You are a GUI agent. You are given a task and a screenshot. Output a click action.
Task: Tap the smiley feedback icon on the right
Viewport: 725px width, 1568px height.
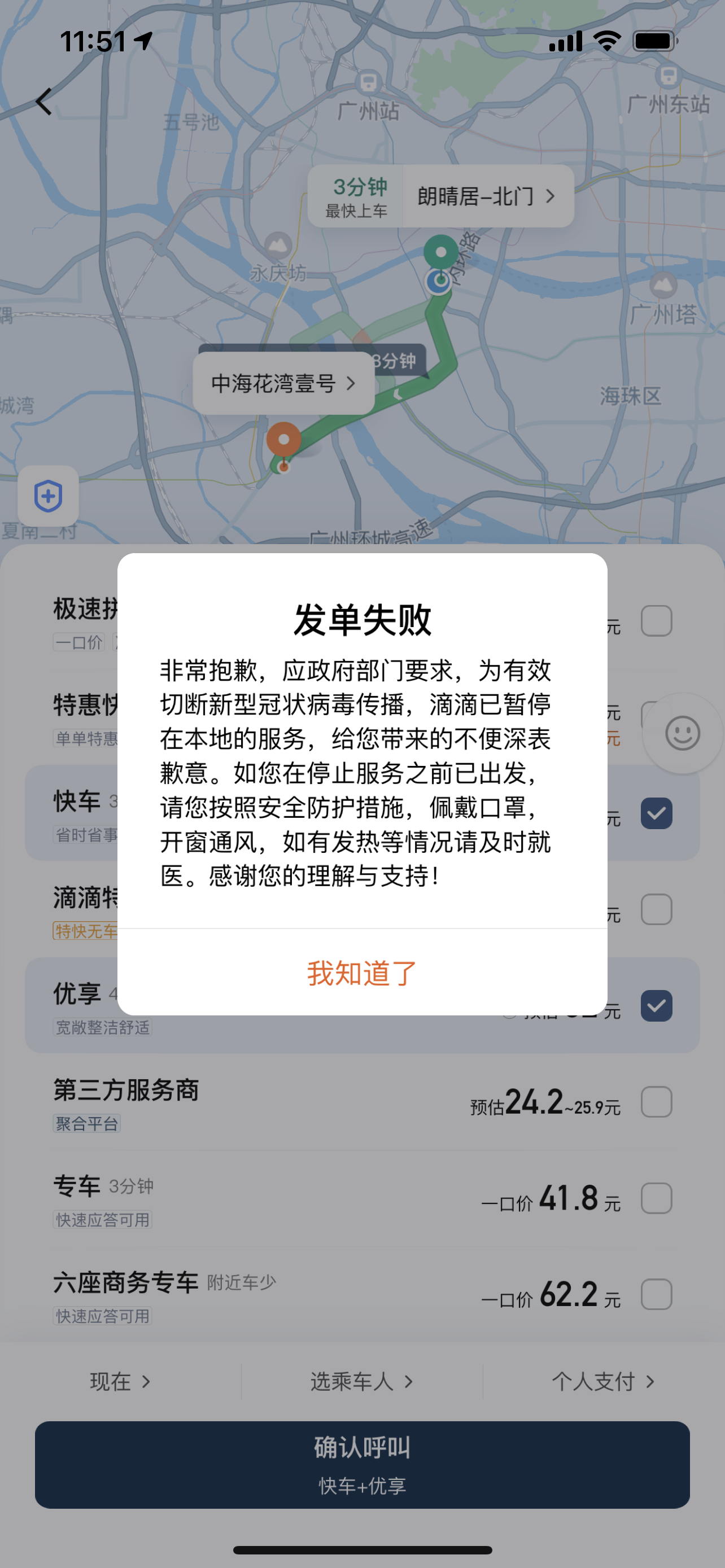(x=683, y=733)
